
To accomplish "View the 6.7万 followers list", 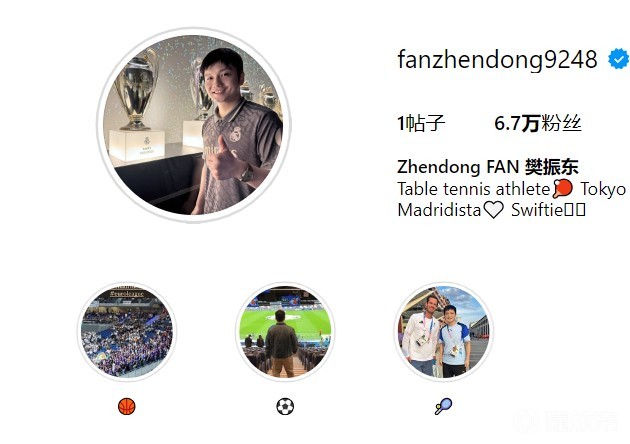I will (x=537, y=123).
